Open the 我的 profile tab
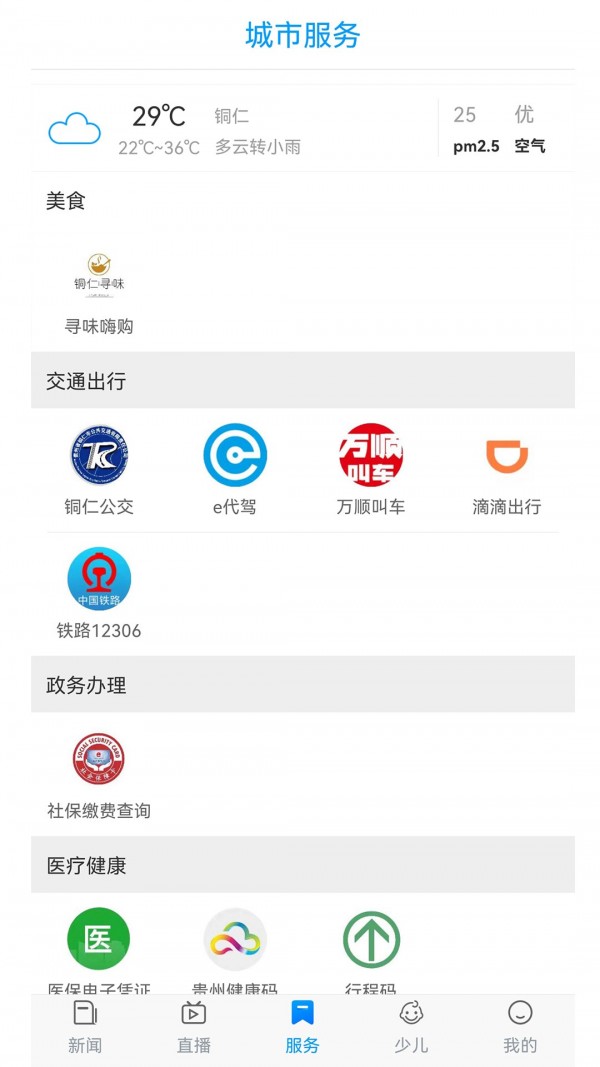Image resolution: width=600 pixels, height=1067 pixels. click(x=520, y=1029)
